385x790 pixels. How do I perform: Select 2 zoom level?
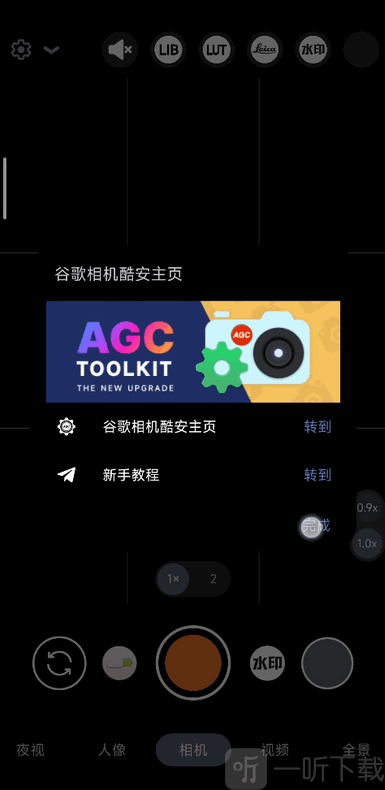point(213,579)
